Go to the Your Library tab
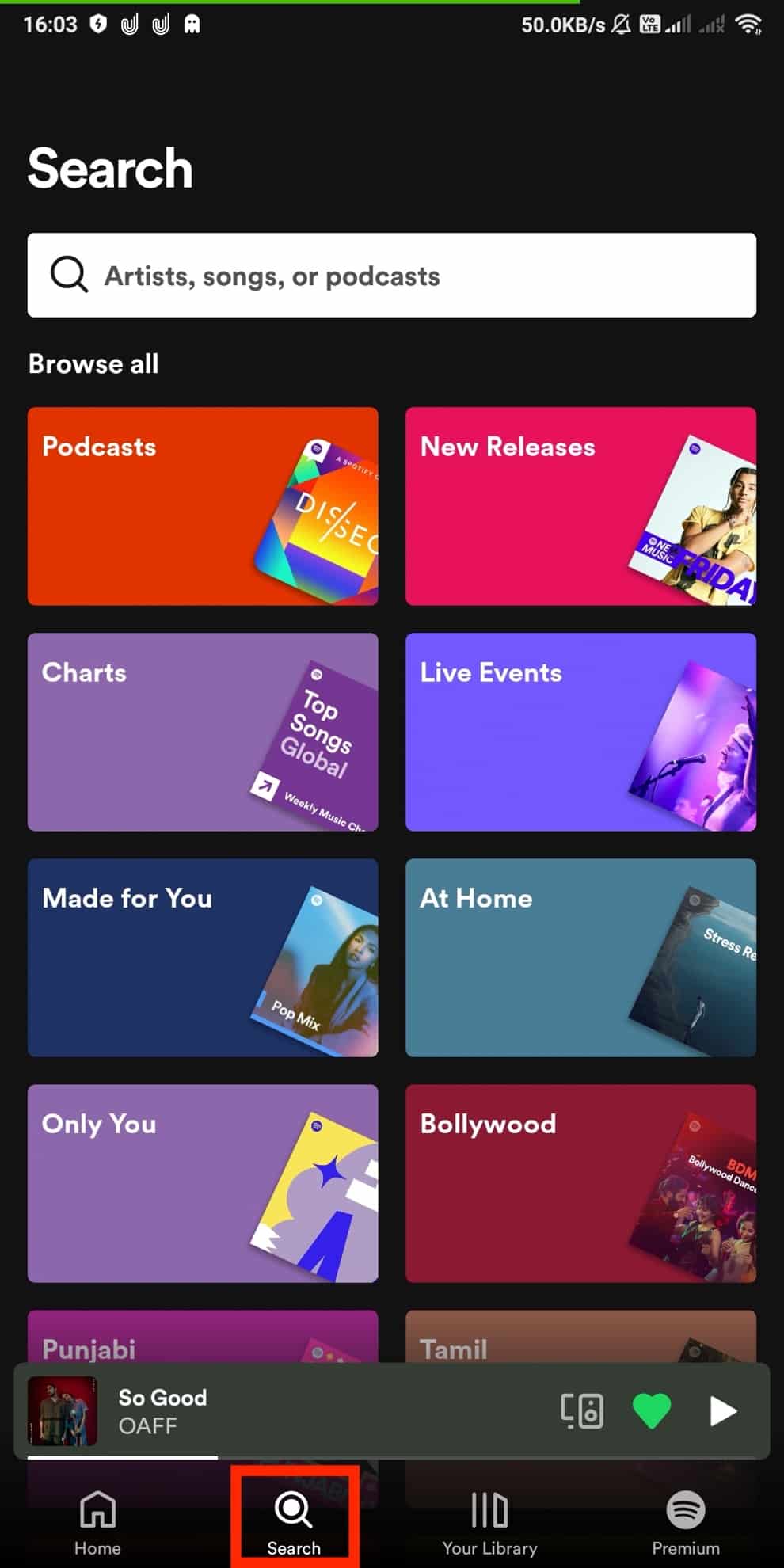The width and height of the screenshot is (784, 1568). tap(489, 1522)
